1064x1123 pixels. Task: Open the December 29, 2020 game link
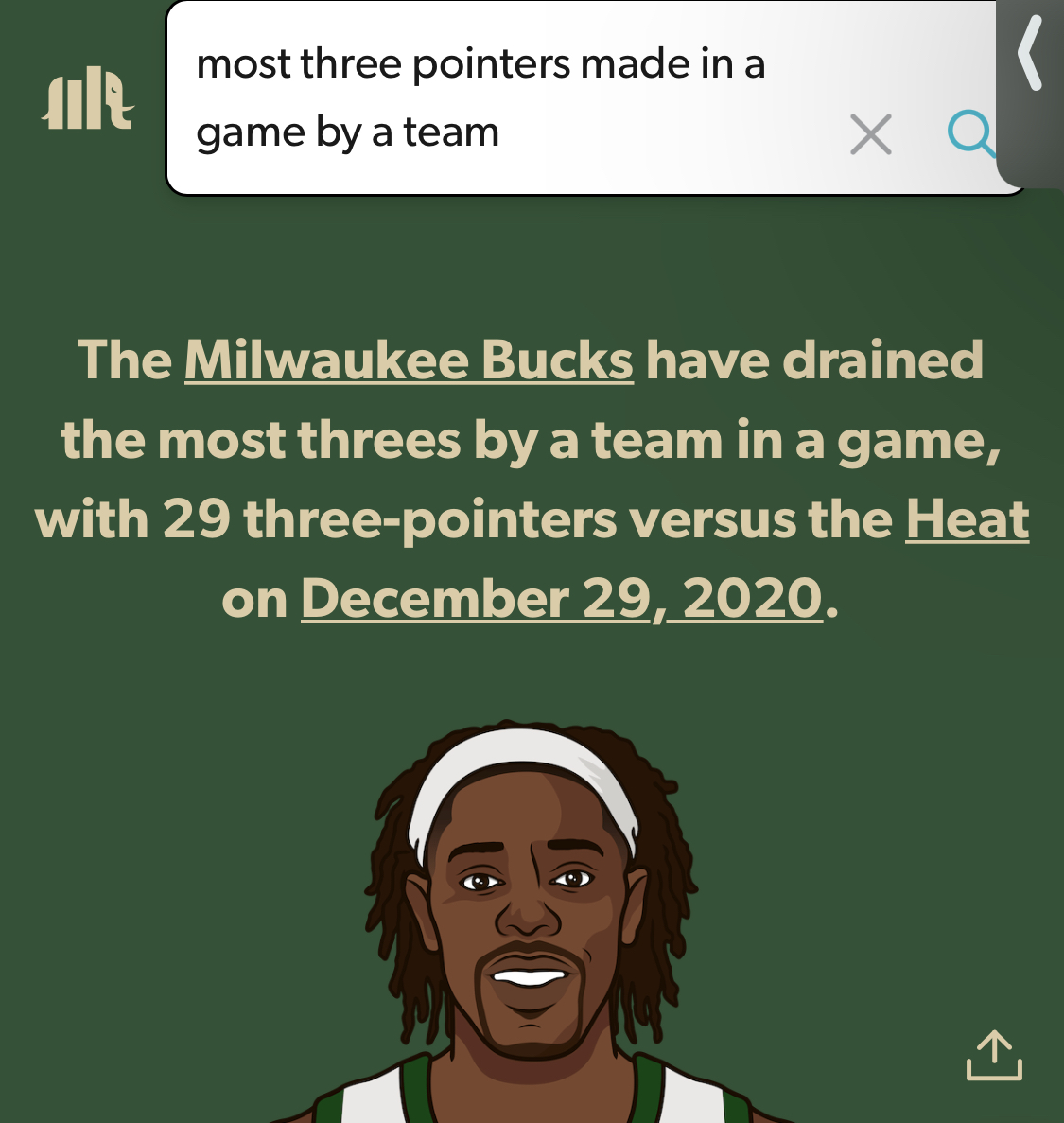[x=562, y=600]
